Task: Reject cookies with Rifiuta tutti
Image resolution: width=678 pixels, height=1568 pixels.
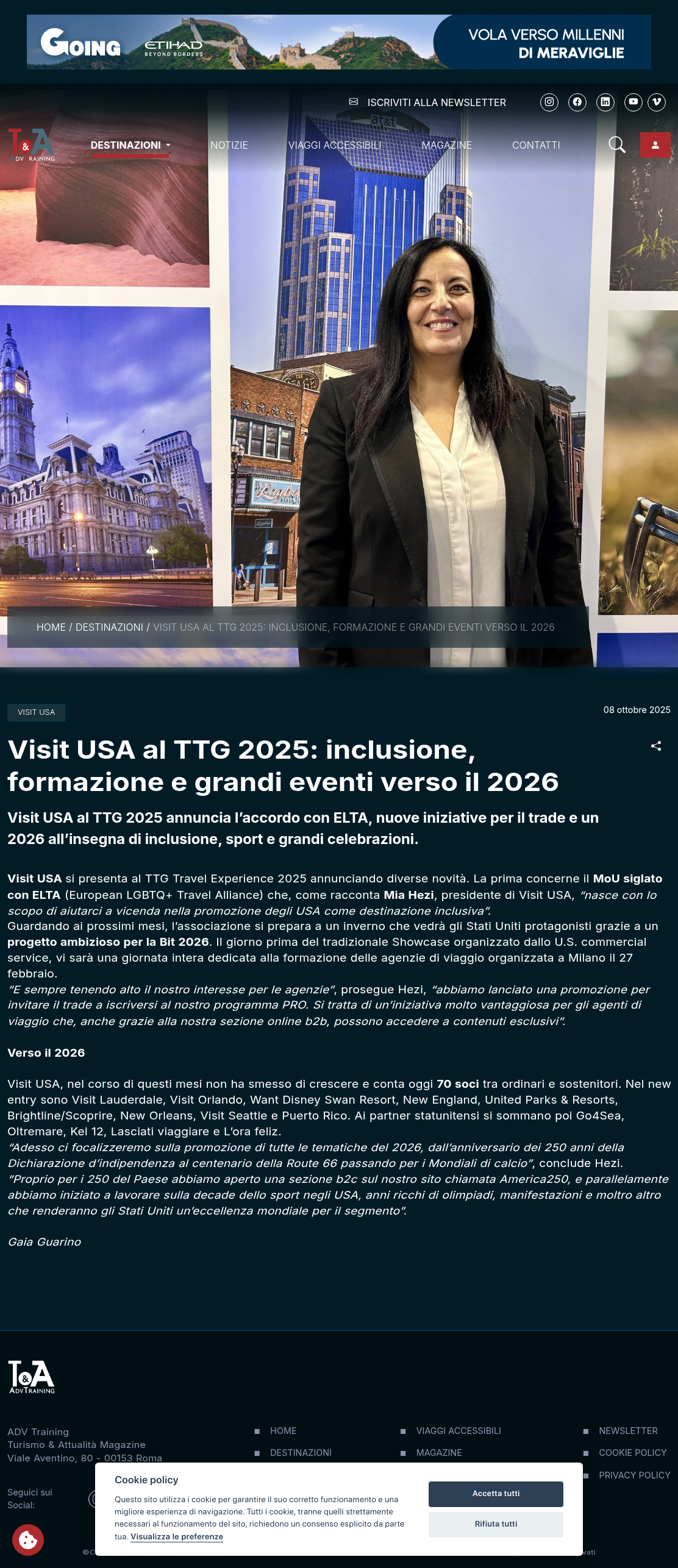Action: 496,1524
